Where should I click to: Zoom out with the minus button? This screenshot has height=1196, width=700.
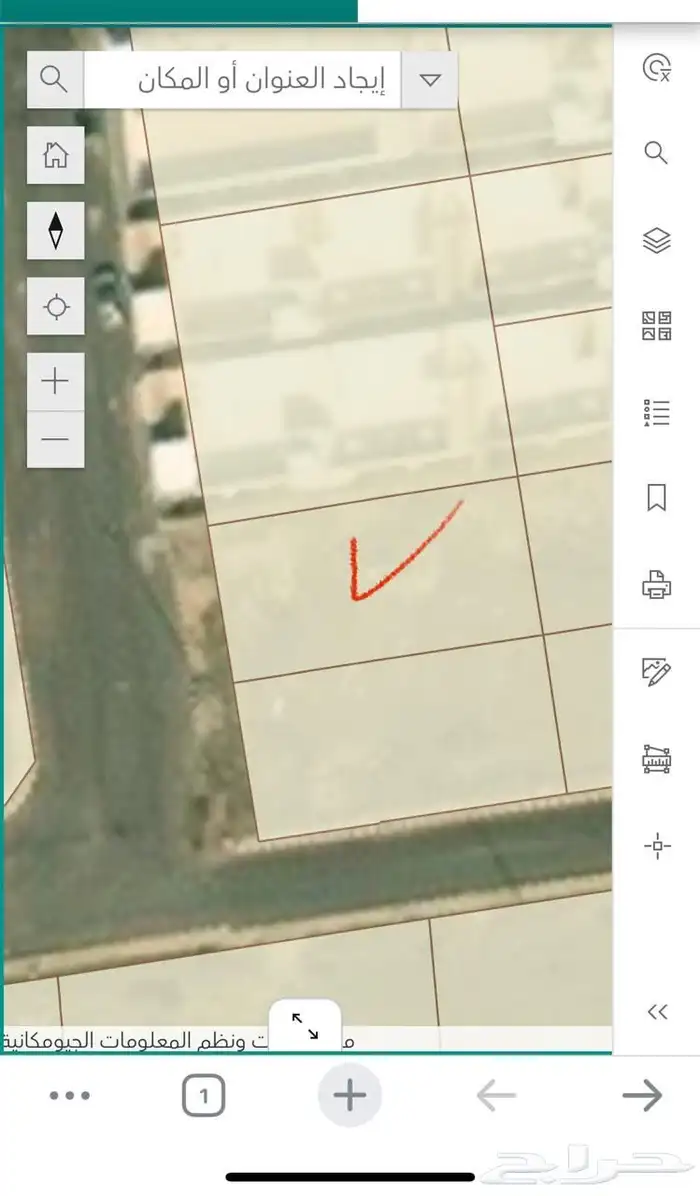click(55, 439)
